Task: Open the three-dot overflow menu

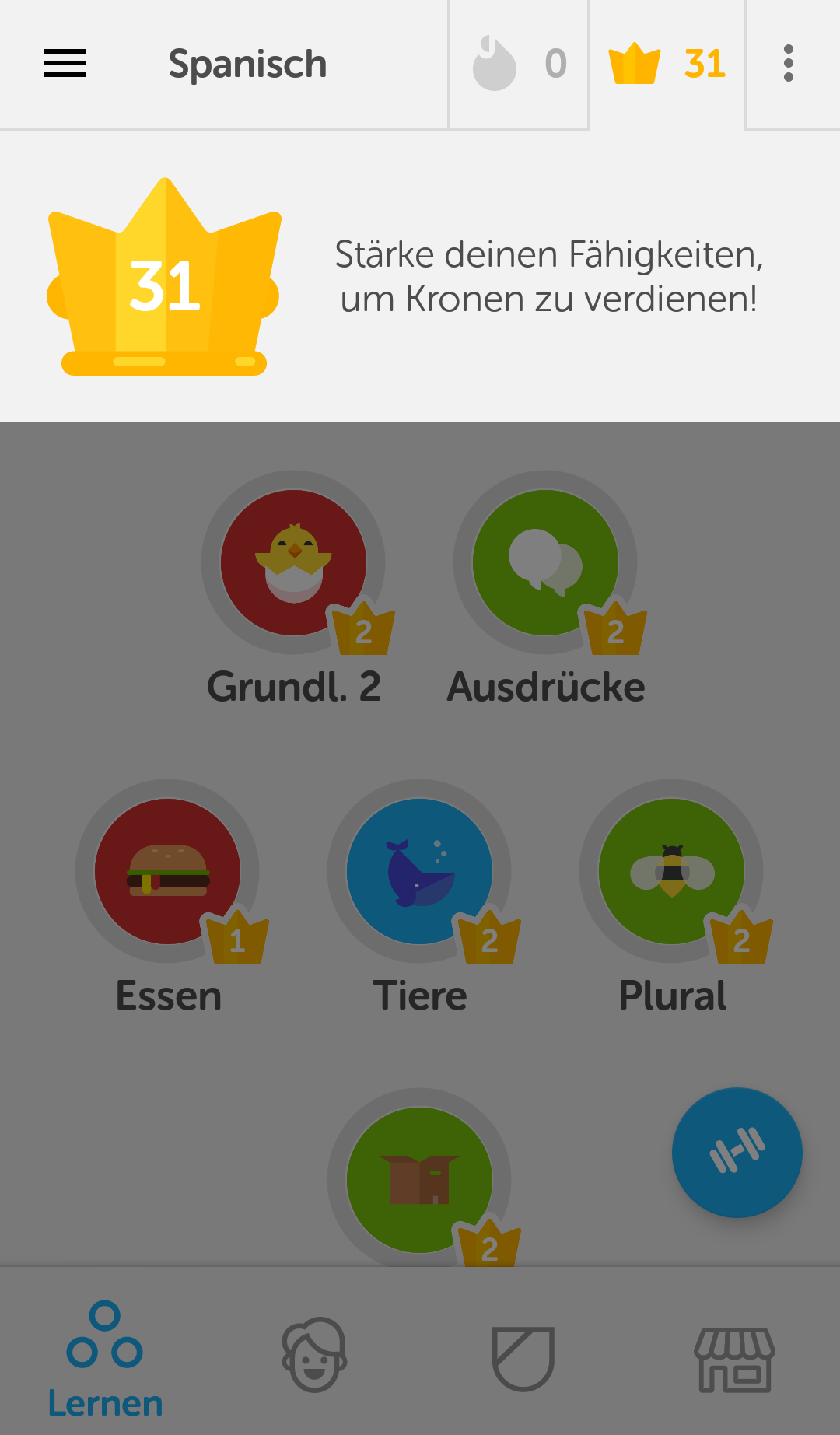Action: (789, 64)
